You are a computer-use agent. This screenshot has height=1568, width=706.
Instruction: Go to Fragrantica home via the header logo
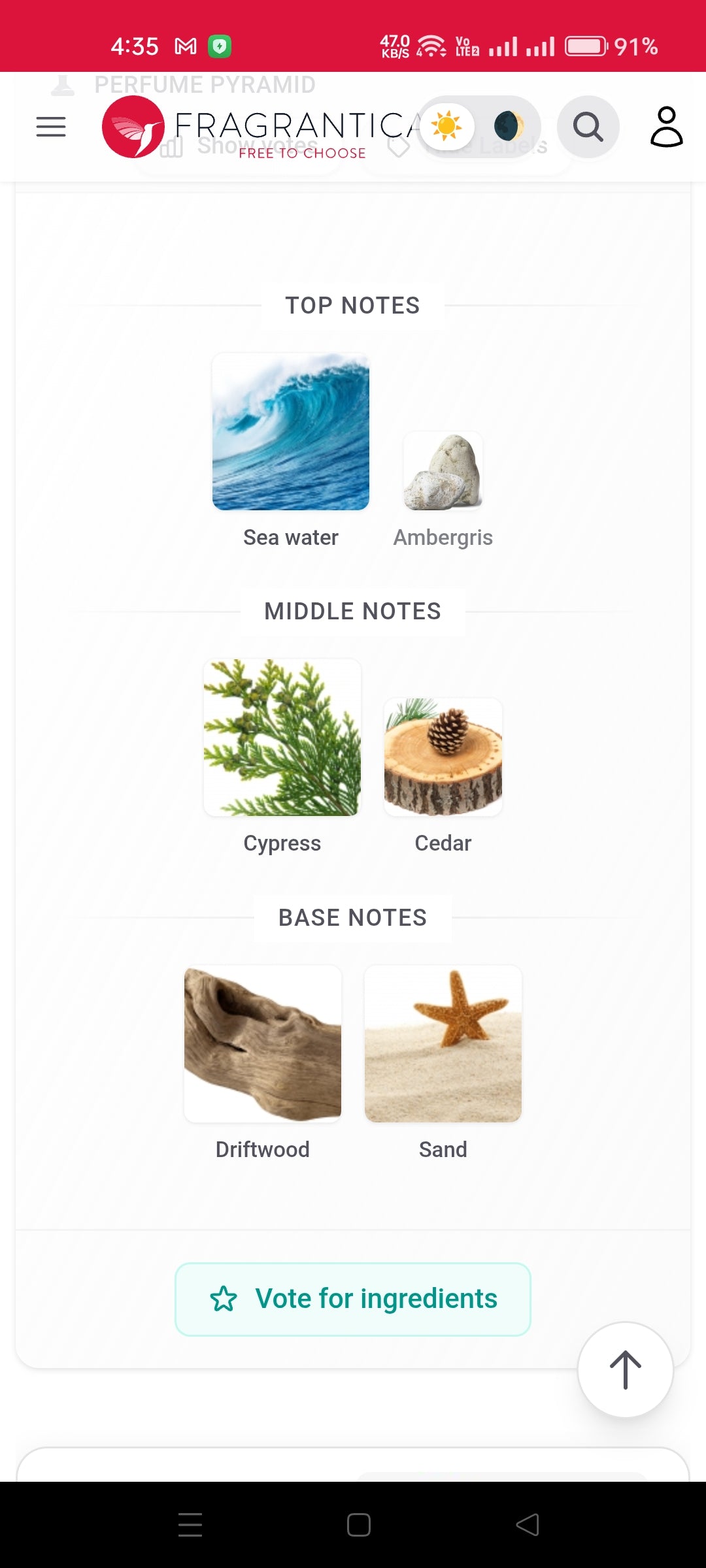(x=261, y=127)
